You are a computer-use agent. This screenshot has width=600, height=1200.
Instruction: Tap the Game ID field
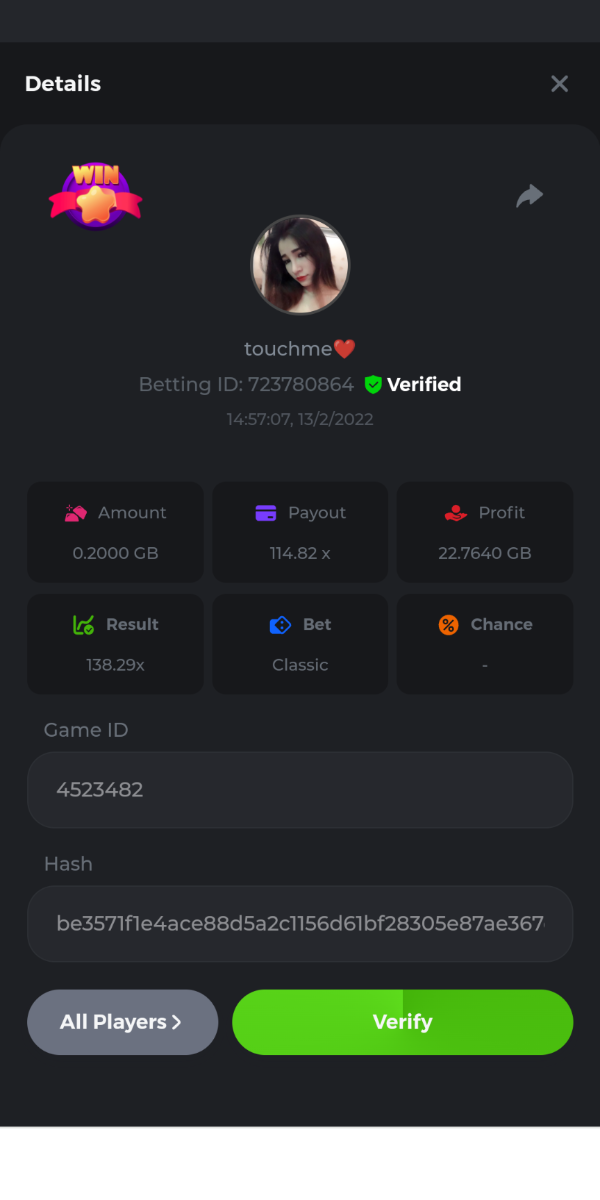pos(300,790)
